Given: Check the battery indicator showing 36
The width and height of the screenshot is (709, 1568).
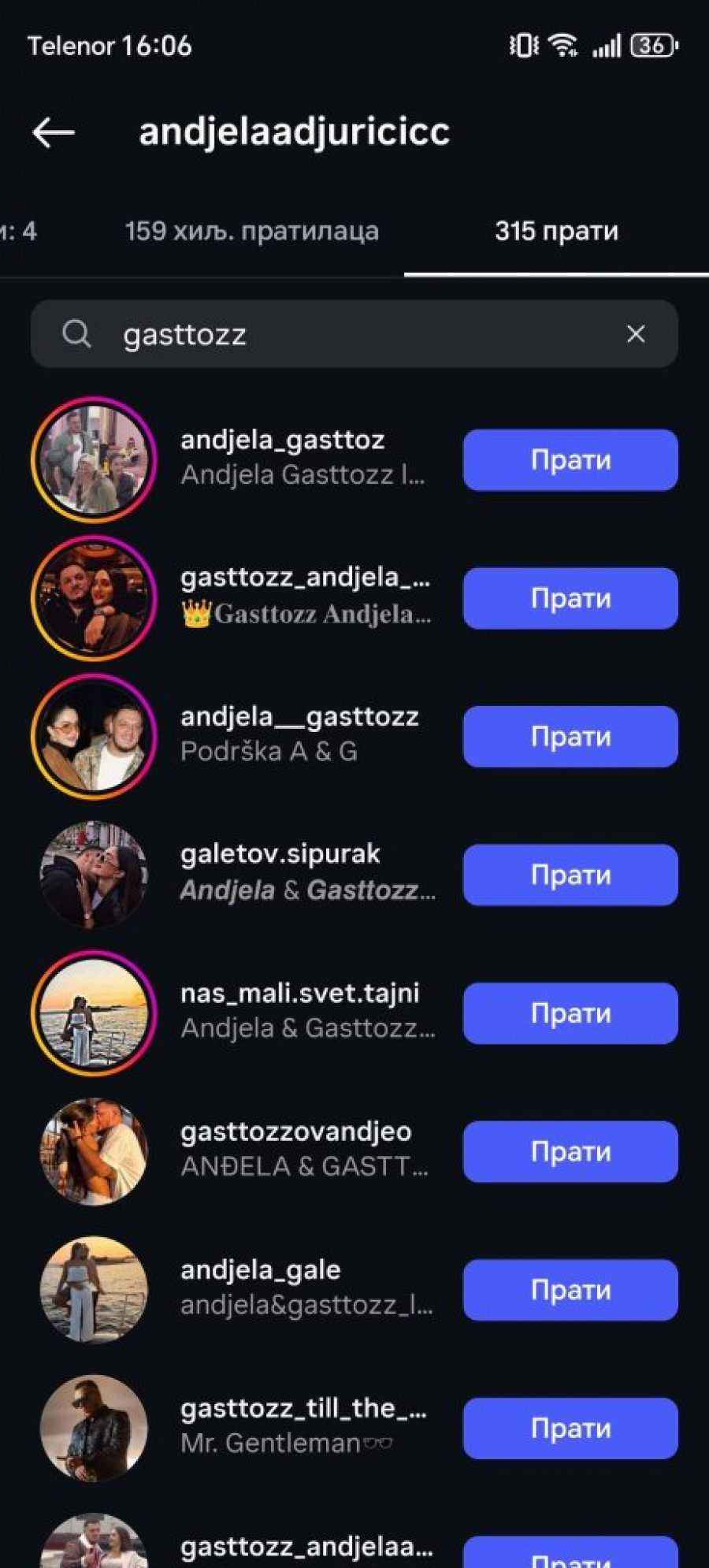Looking at the screenshot, I should pos(651,45).
